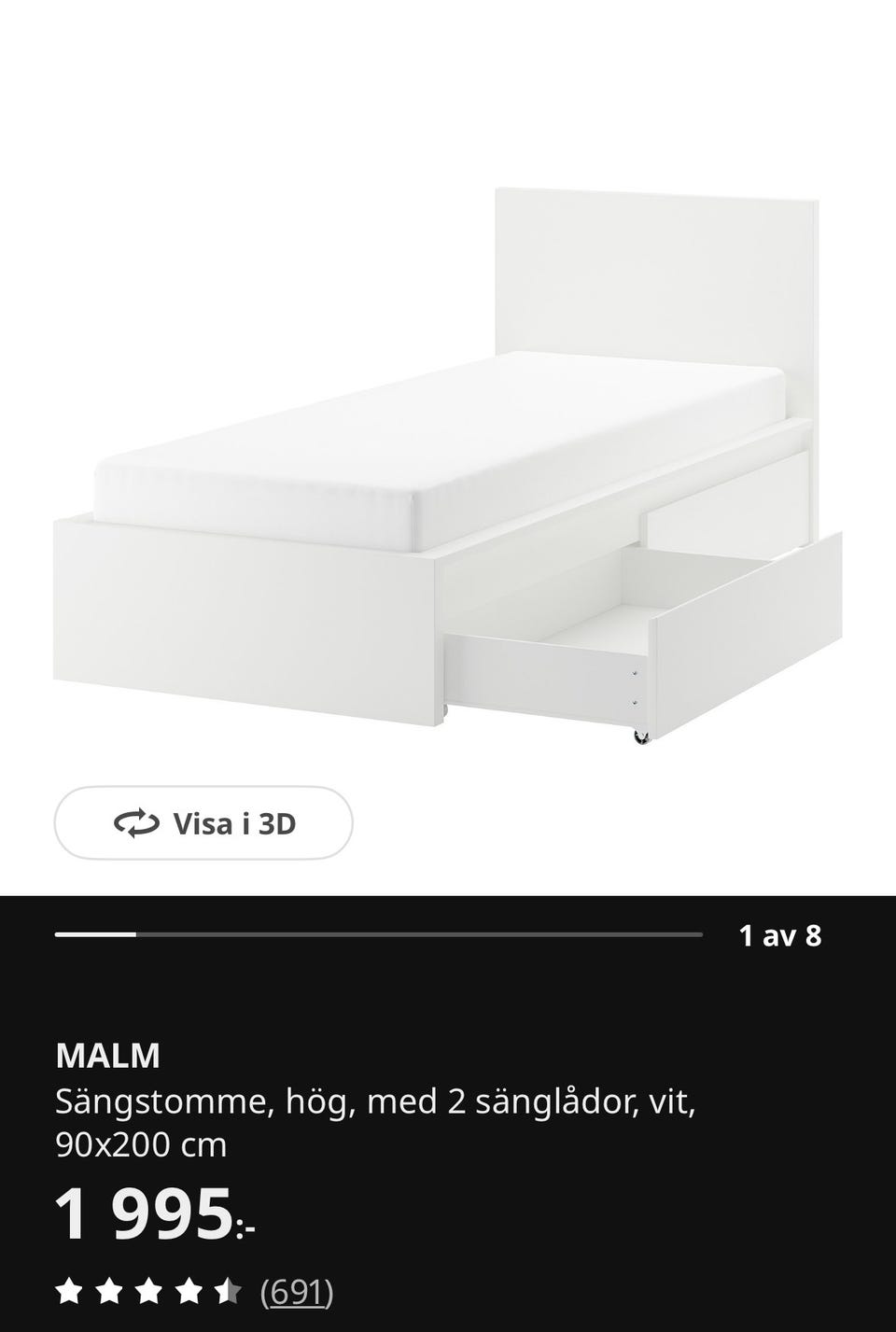The width and height of the screenshot is (896, 1332).
Task: Open the MALM bed product image
Action: tap(448, 467)
